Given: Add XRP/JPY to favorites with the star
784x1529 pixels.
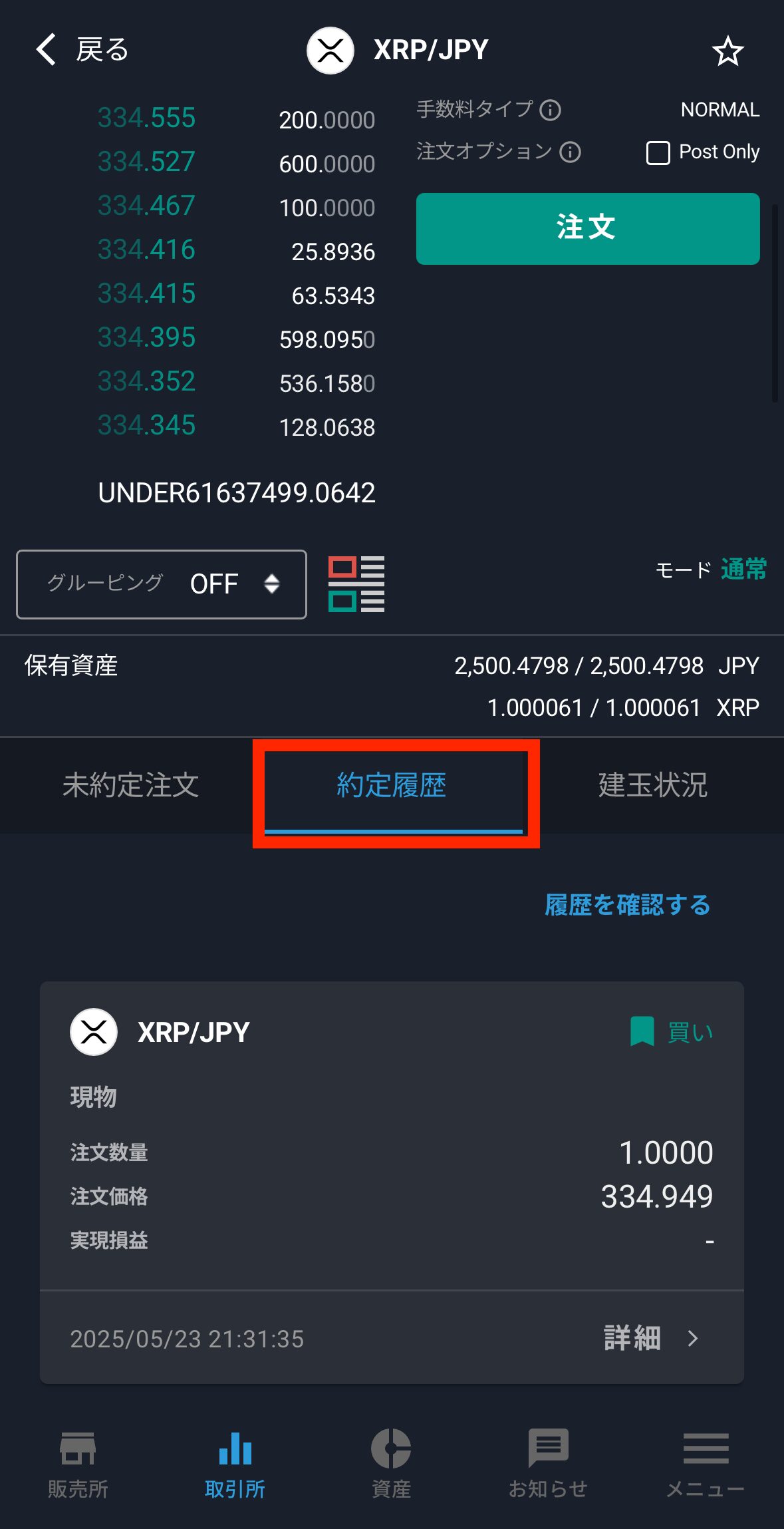Looking at the screenshot, I should [x=727, y=51].
